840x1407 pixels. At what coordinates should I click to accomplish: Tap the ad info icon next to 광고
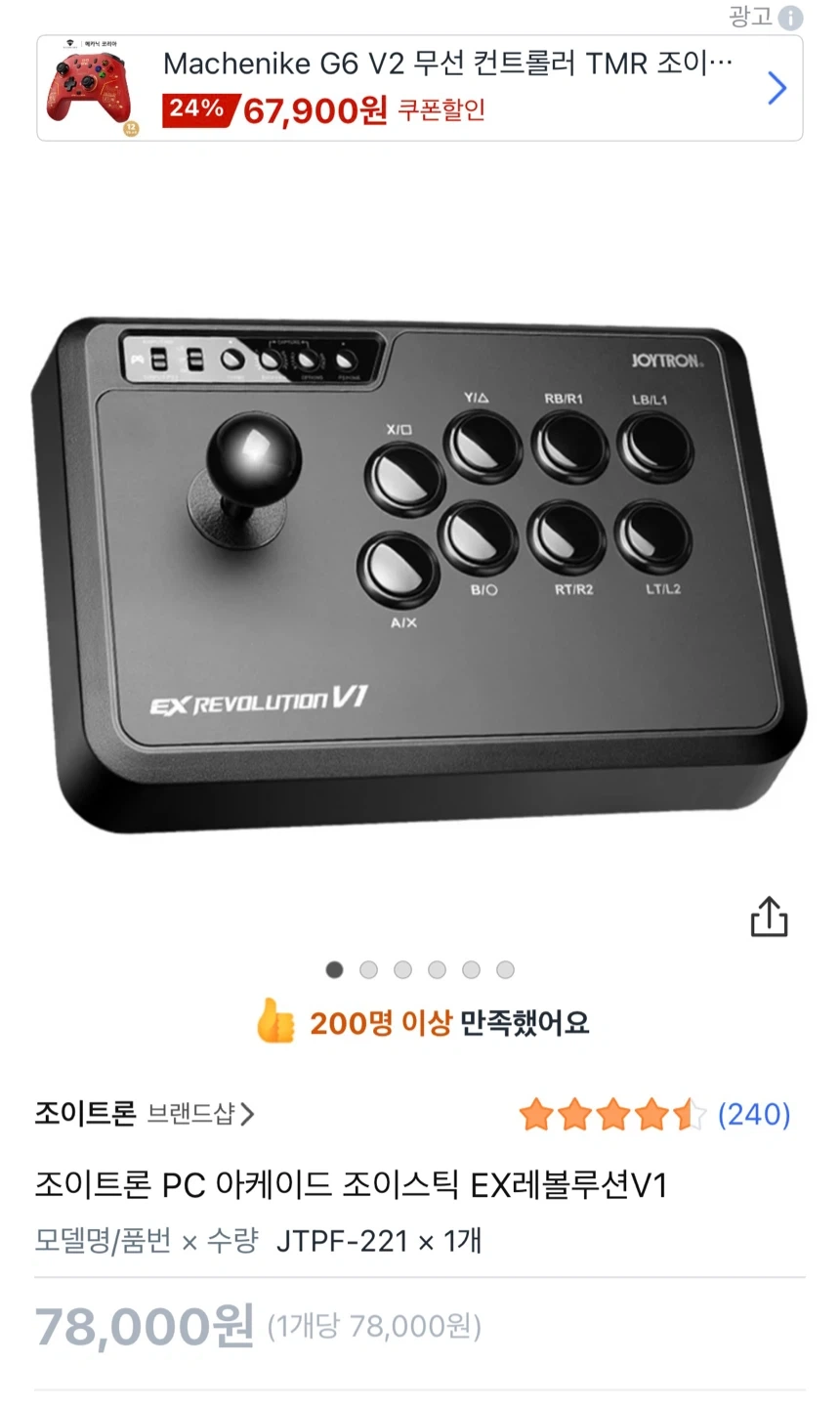tap(790, 18)
